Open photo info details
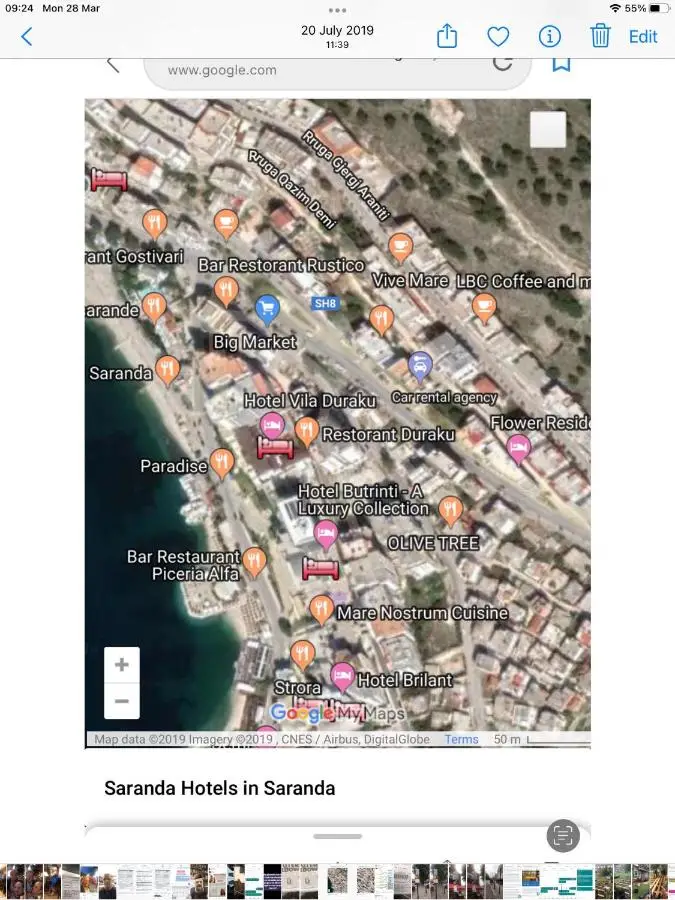This screenshot has width=675, height=900. pyautogui.click(x=549, y=37)
